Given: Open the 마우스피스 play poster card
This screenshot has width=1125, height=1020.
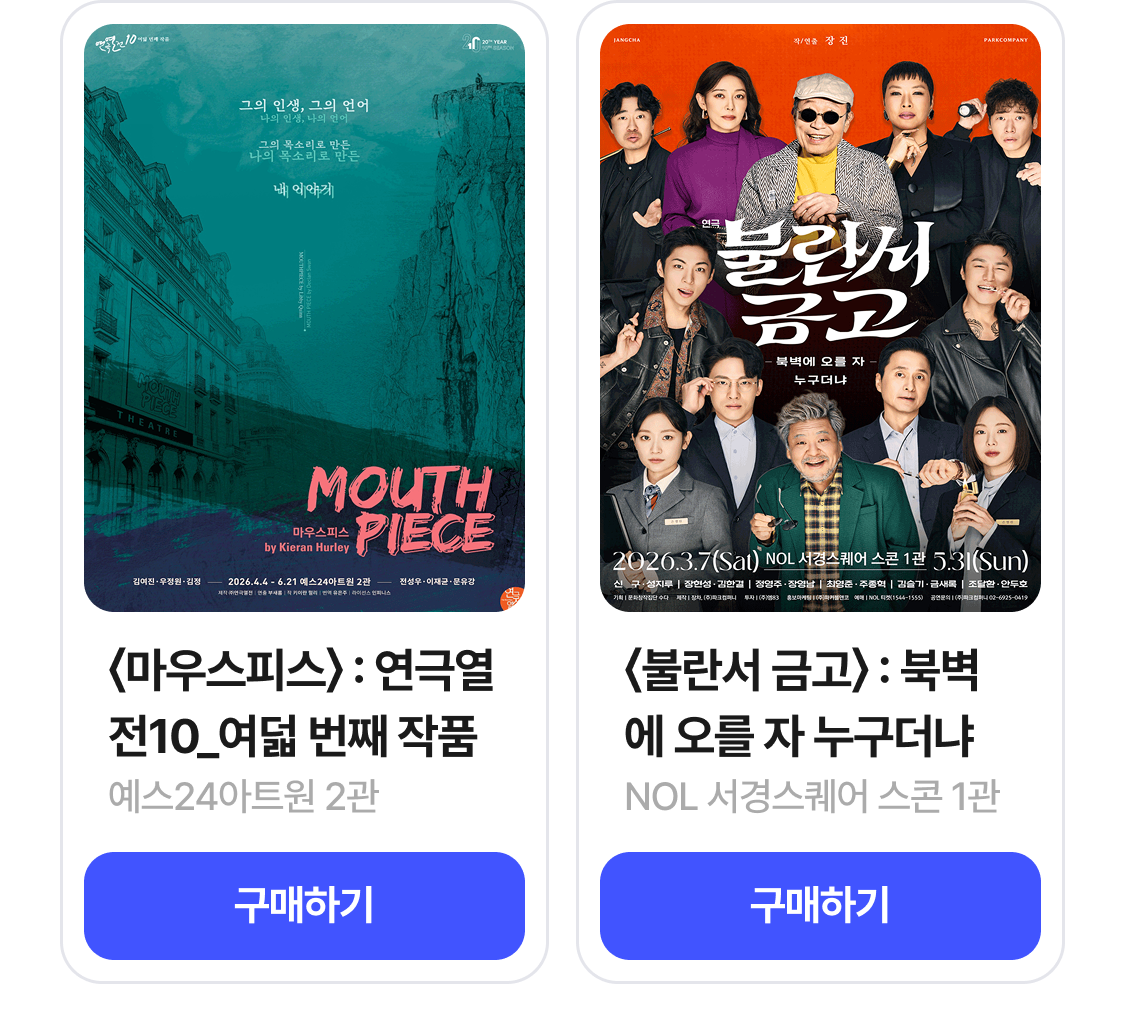Looking at the screenshot, I should point(304,318).
